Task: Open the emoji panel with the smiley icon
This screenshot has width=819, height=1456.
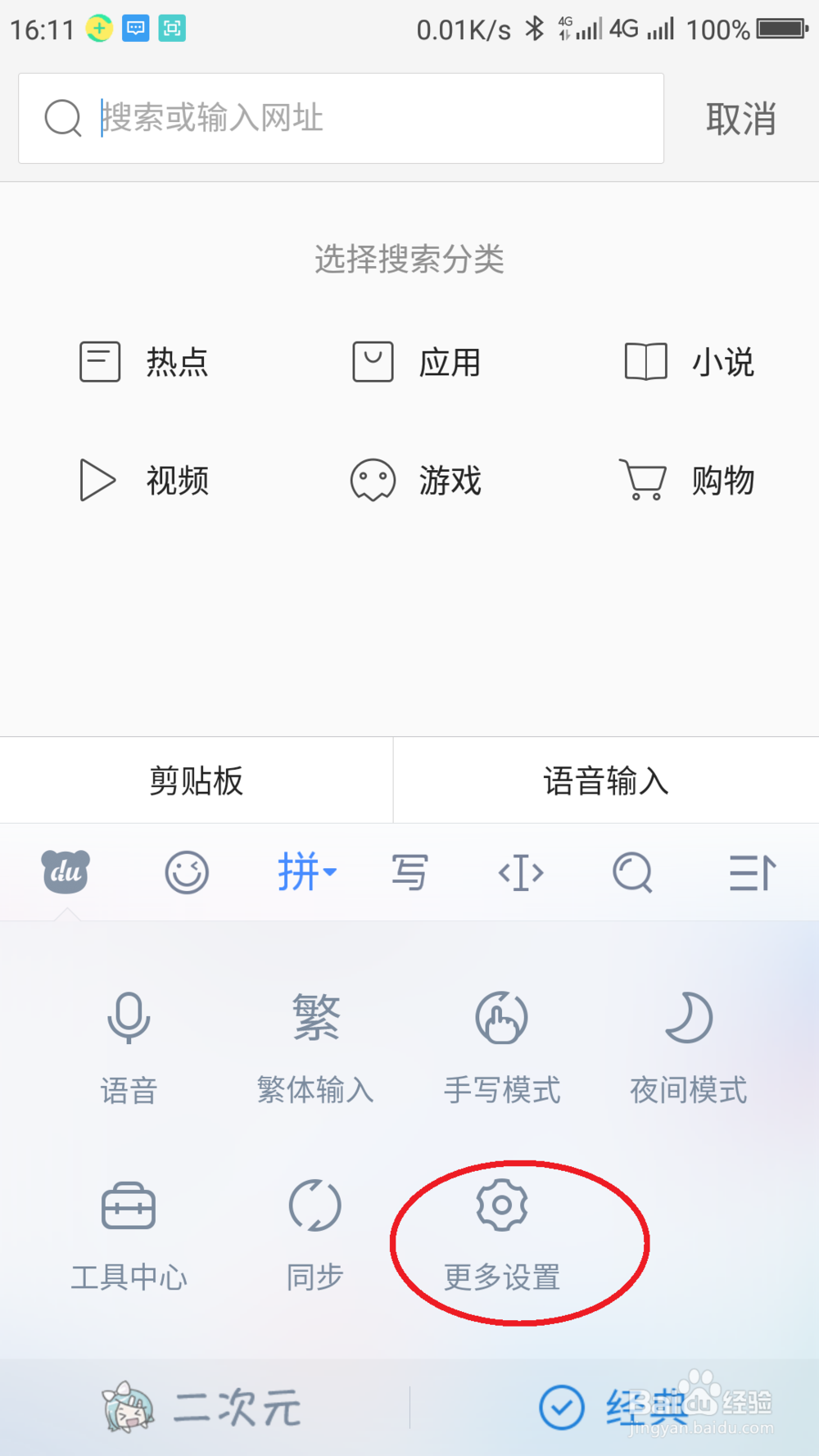Action: (187, 872)
